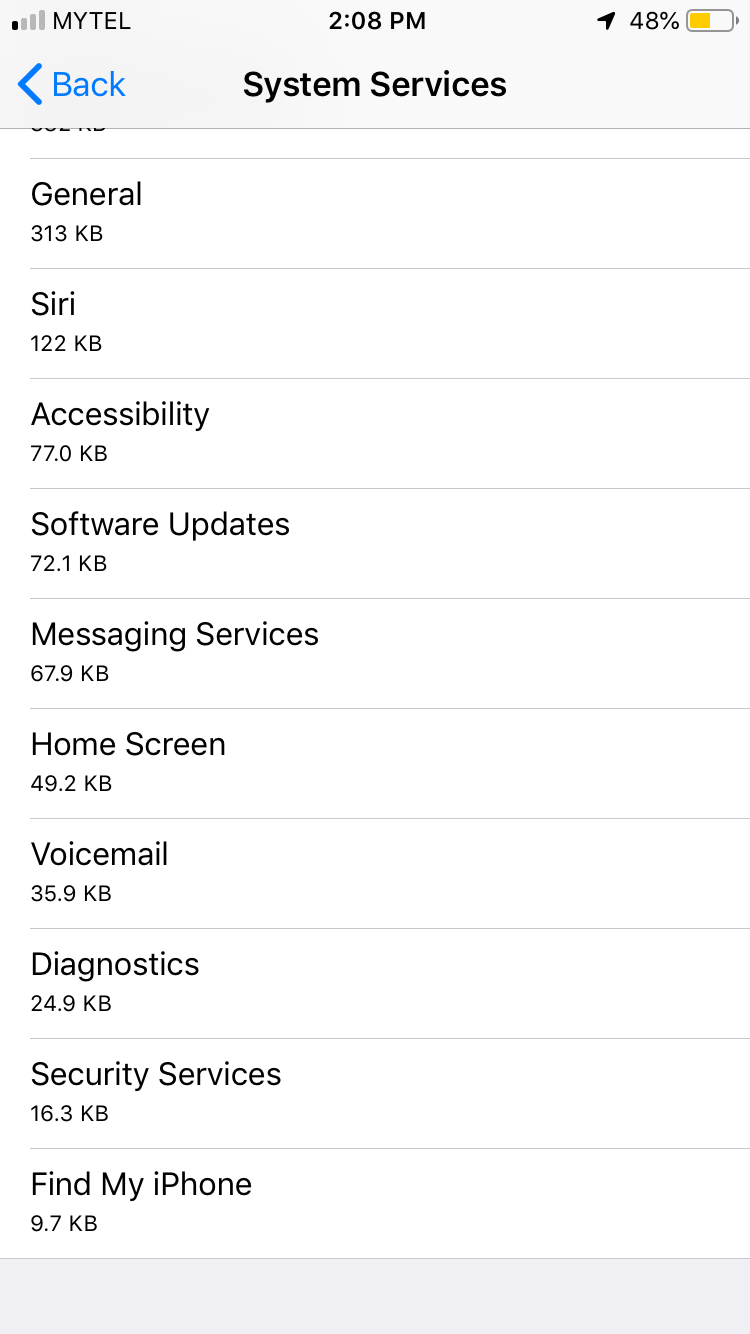Screen dimensions: 750x1334
Task: Tap the System Services title
Action: pos(375,85)
